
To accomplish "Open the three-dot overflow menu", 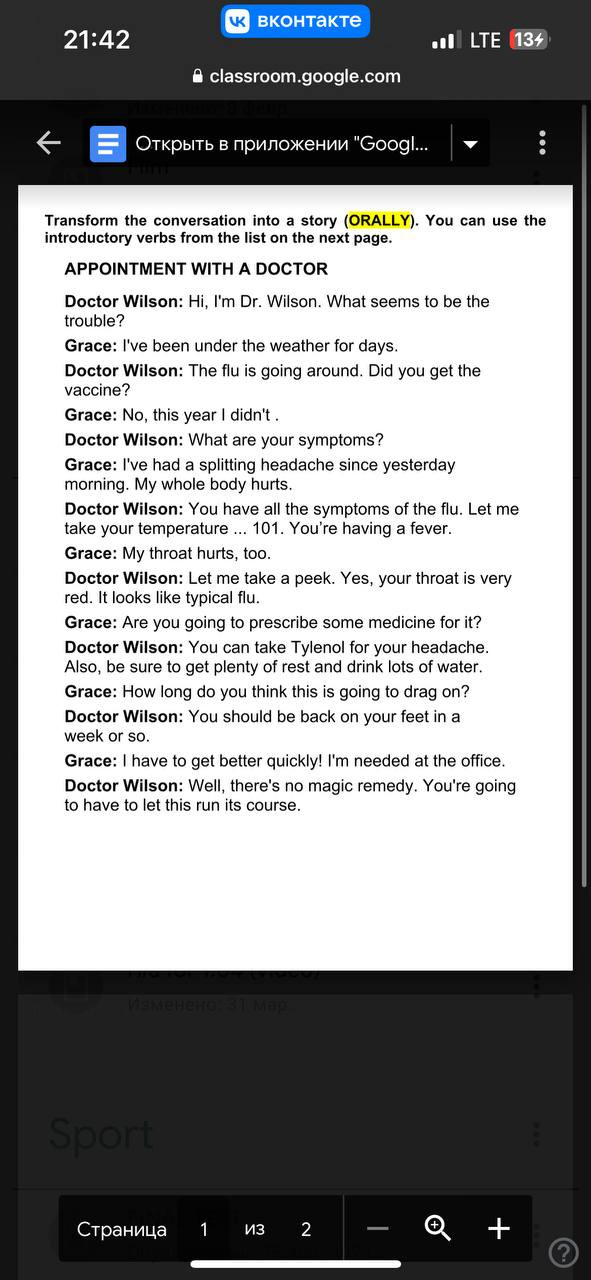I will [542, 143].
